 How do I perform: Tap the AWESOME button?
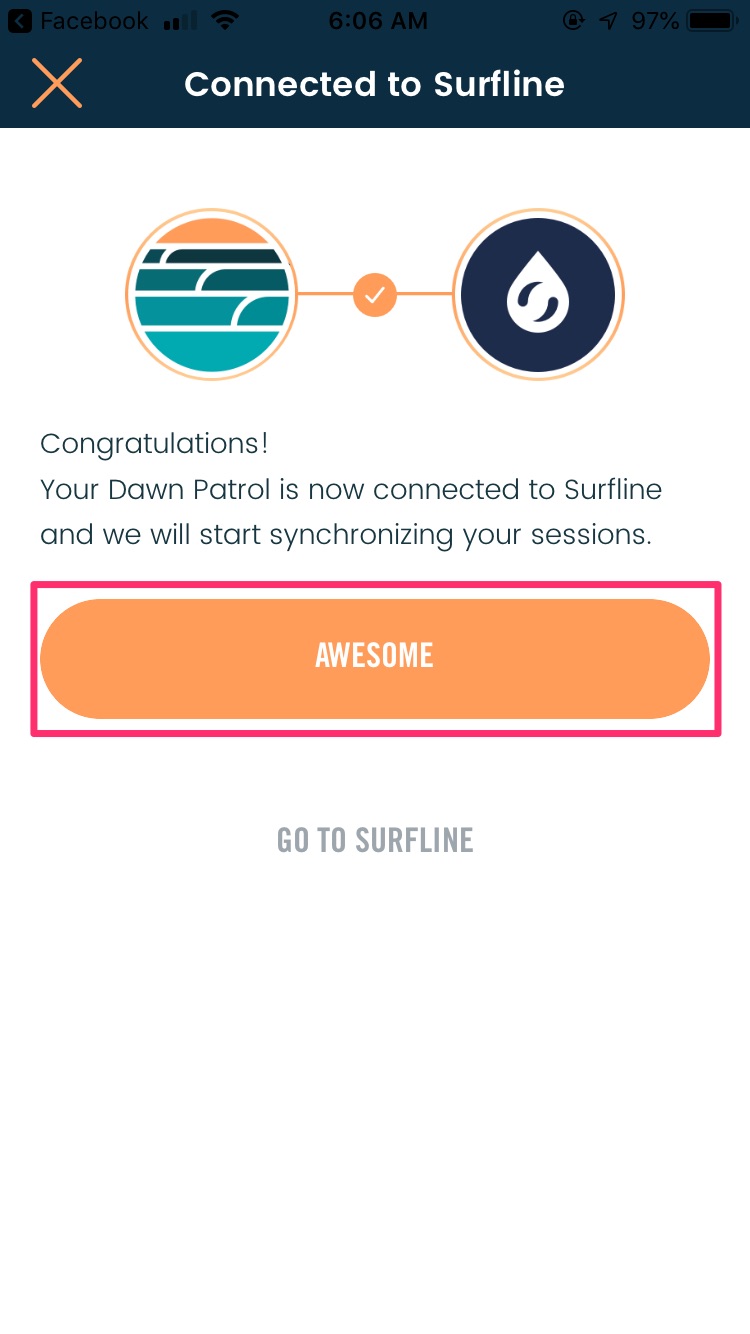click(375, 658)
